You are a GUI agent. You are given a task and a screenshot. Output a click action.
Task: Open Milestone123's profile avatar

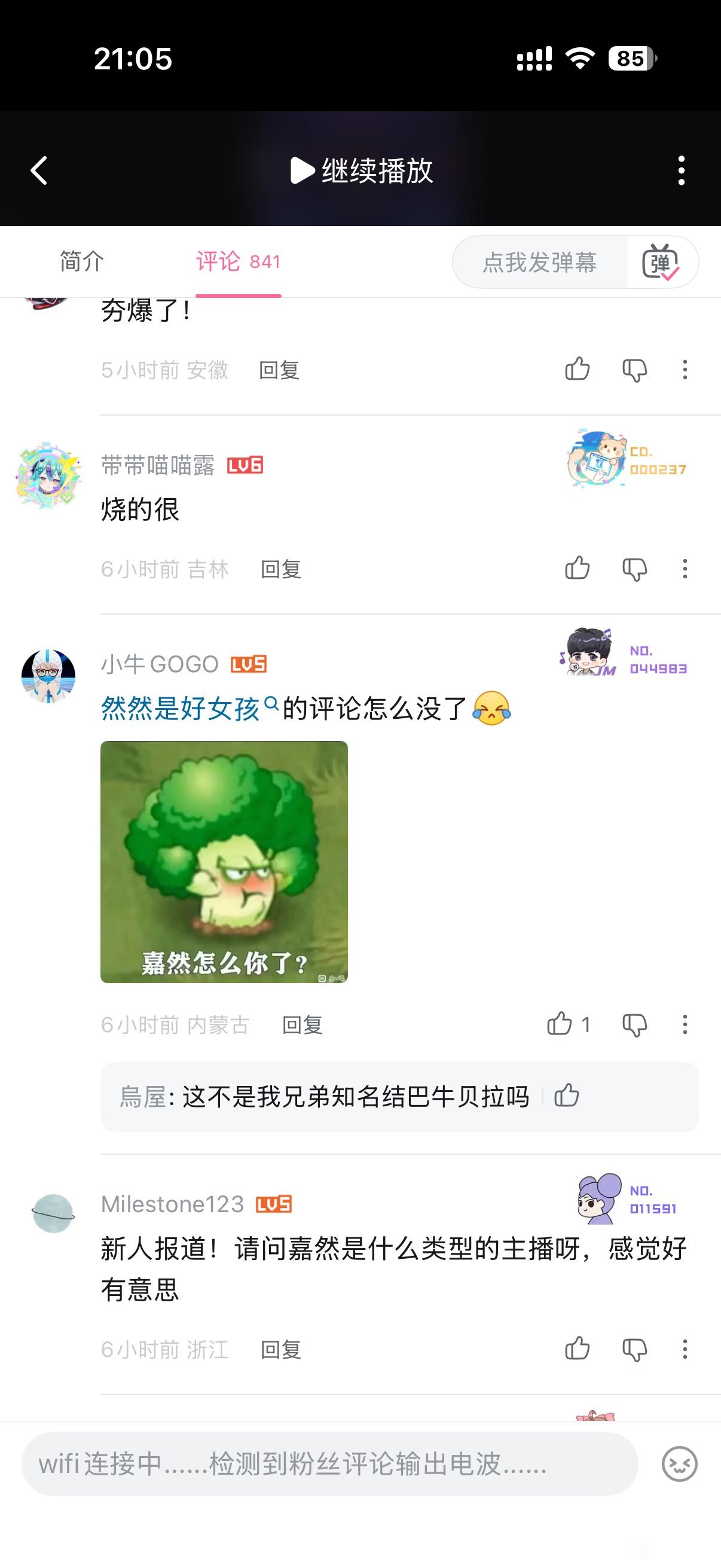coord(53,1213)
